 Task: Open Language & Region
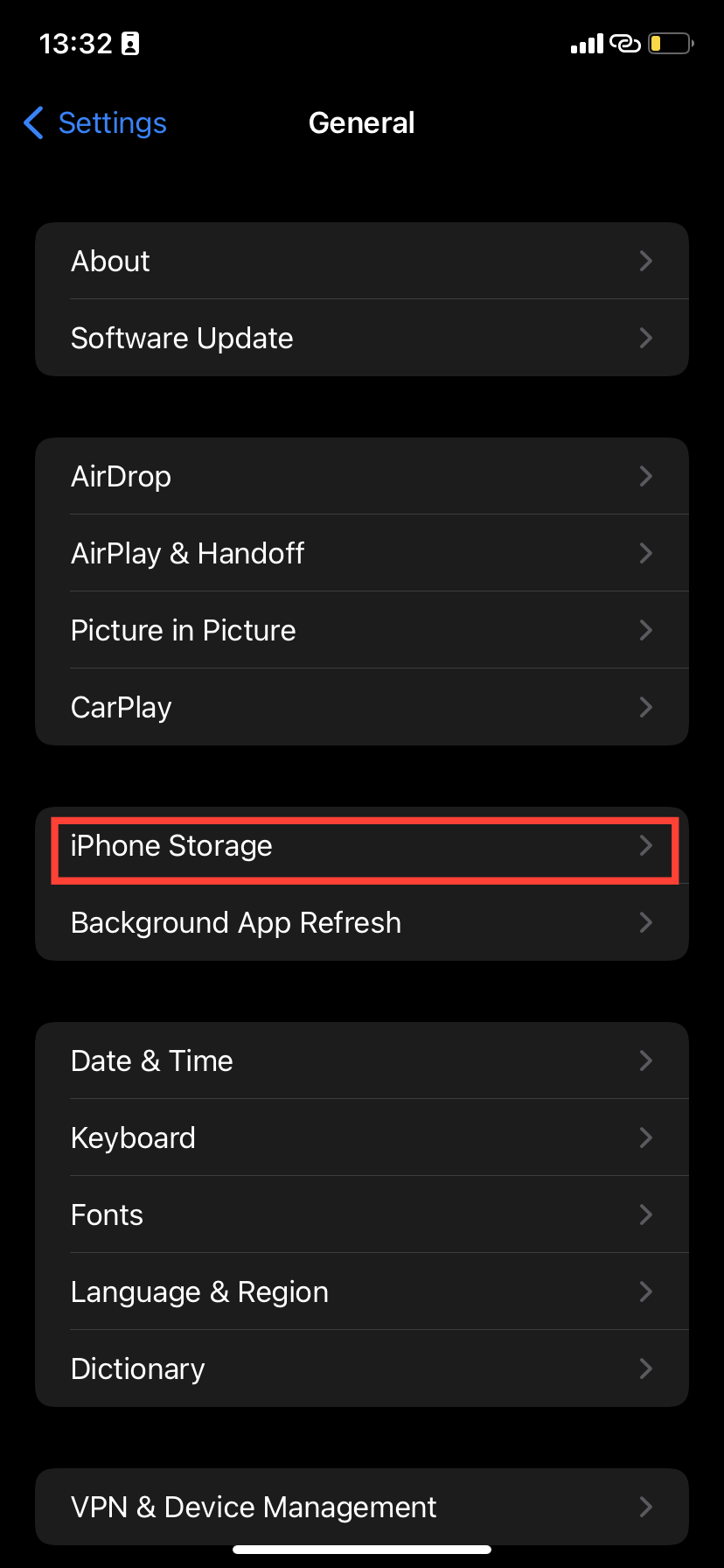[362, 1291]
